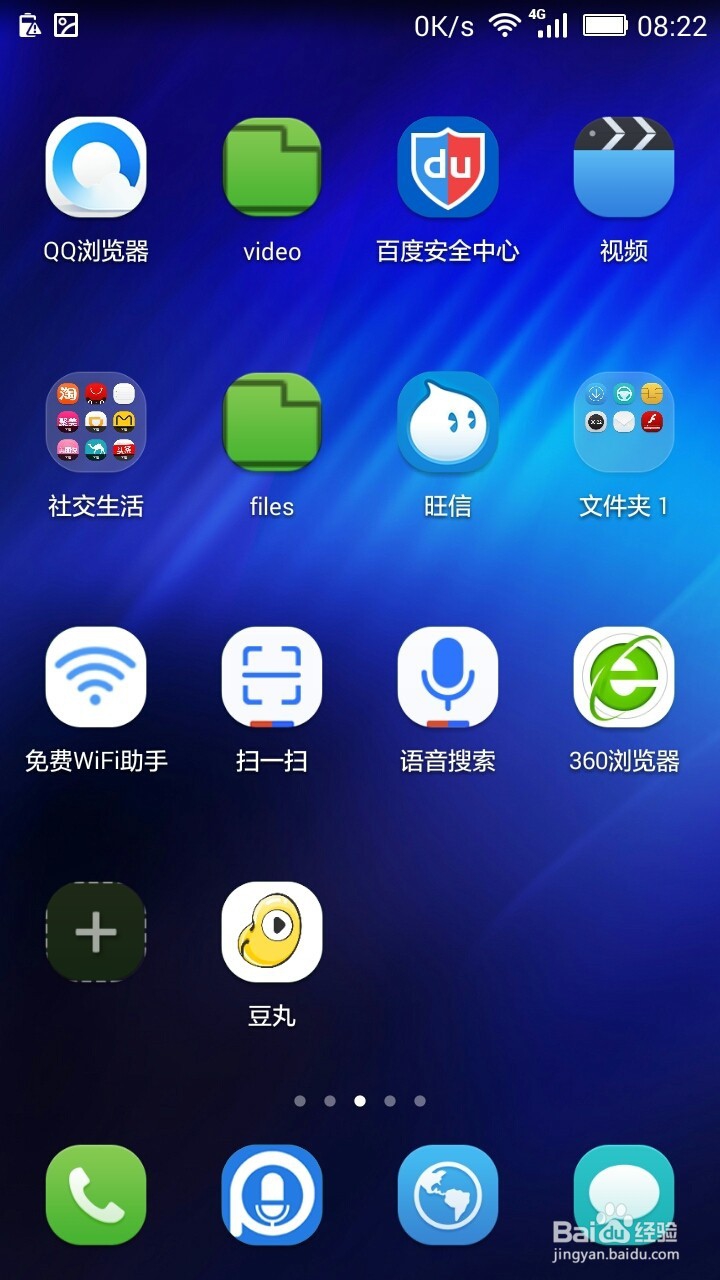Launch 语音搜索 voice search

[447, 677]
